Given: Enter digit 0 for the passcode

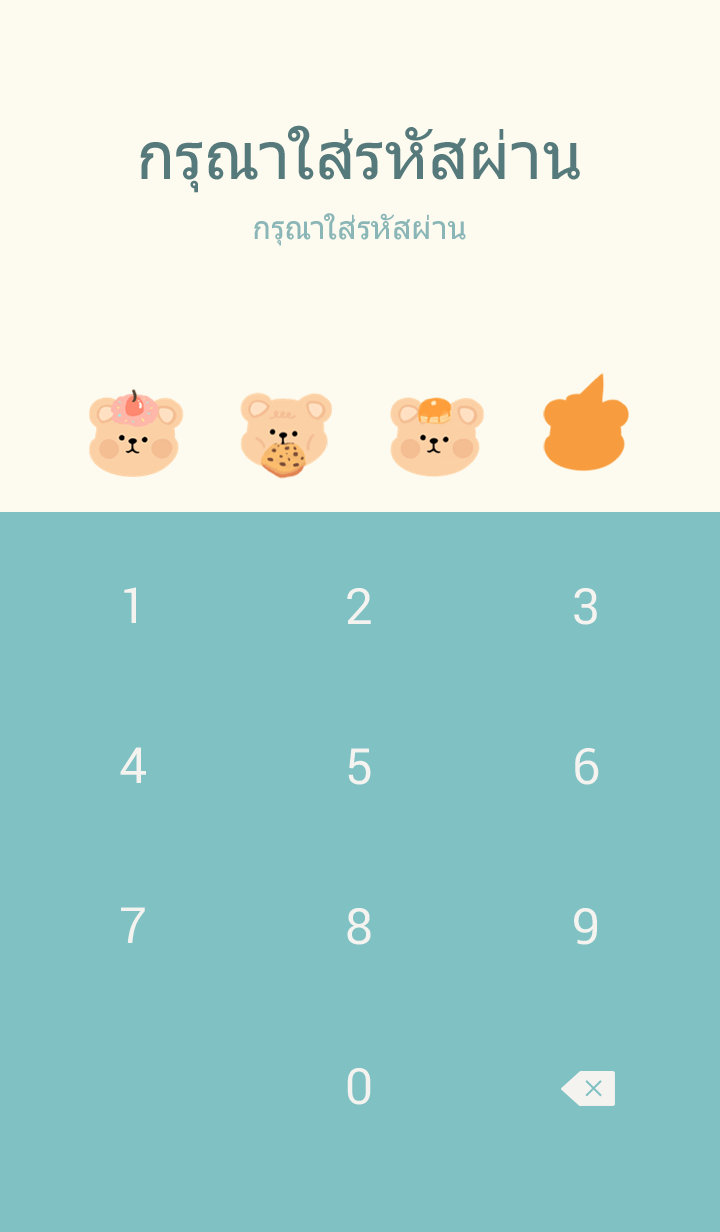Looking at the screenshot, I should (x=359, y=1087).
